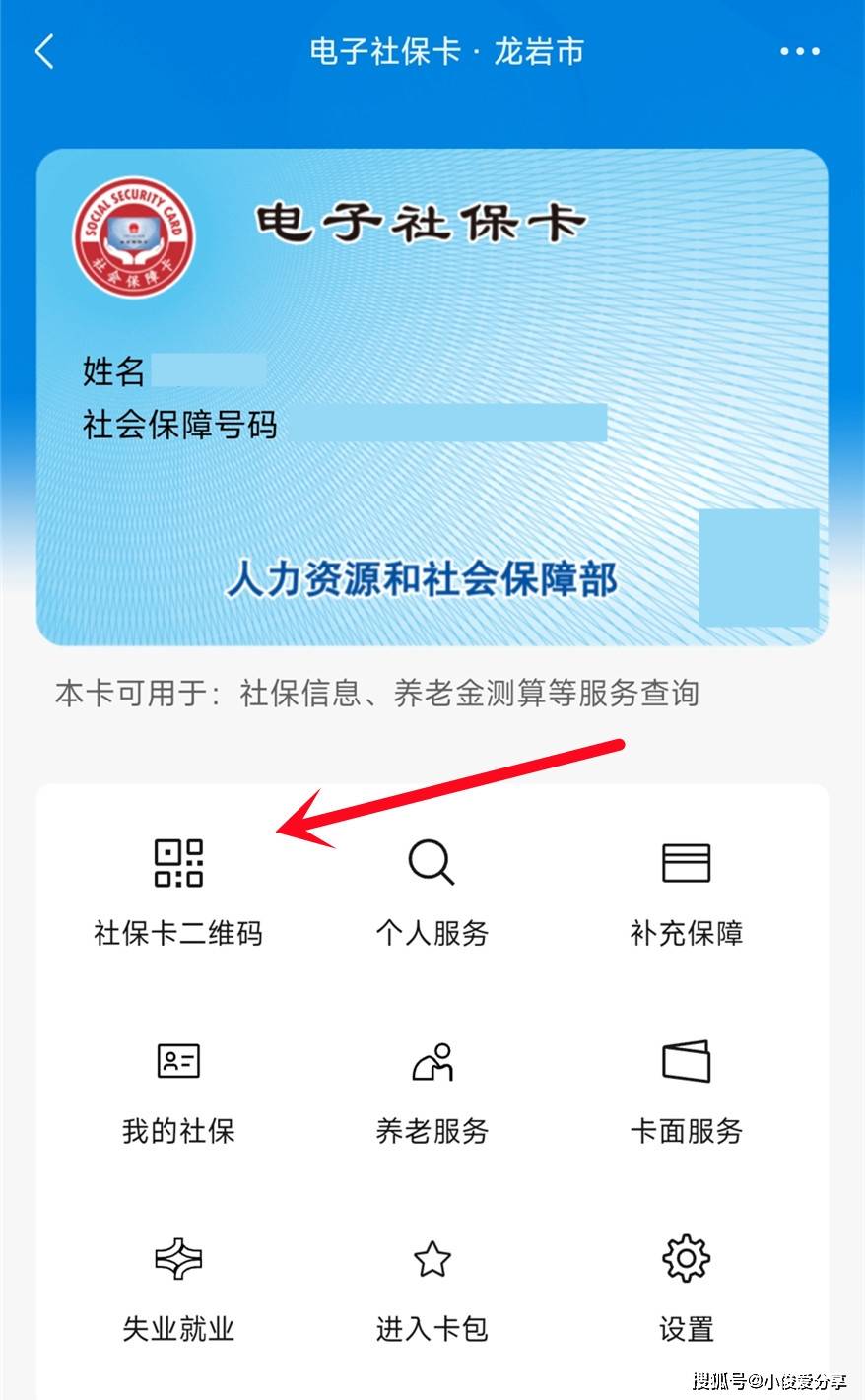Go back using the top-left arrow
The width and height of the screenshot is (865, 1400).
coord(44,51)
